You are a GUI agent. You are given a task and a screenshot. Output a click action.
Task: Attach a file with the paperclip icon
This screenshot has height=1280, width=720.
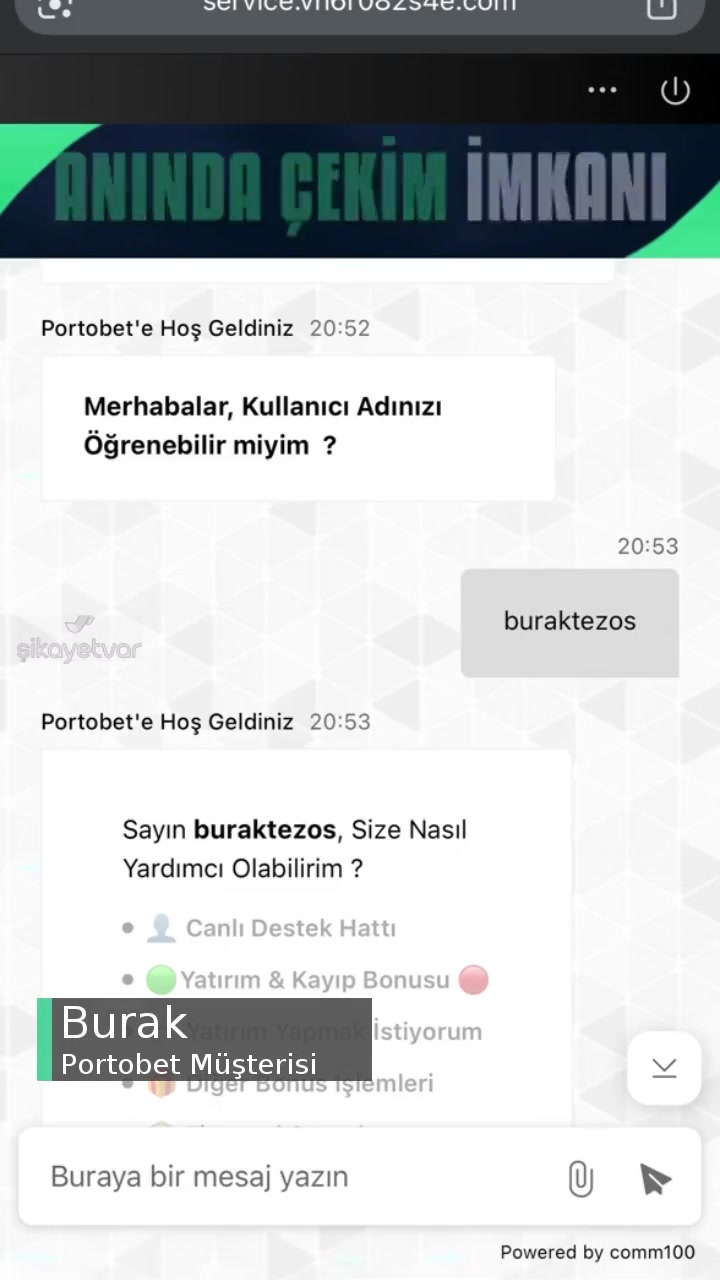pos(581,1178)
